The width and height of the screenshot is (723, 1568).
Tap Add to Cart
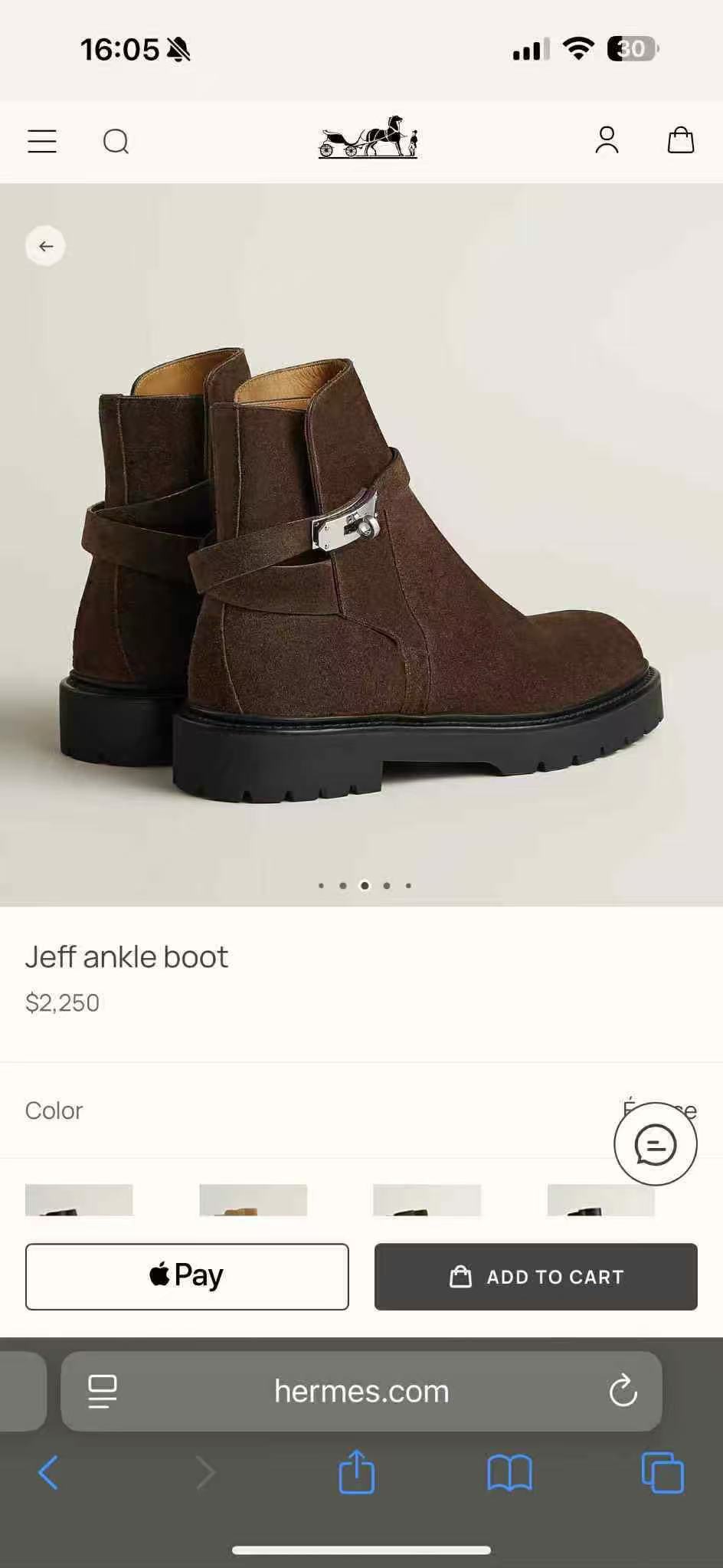click(x=535, y=1277)
